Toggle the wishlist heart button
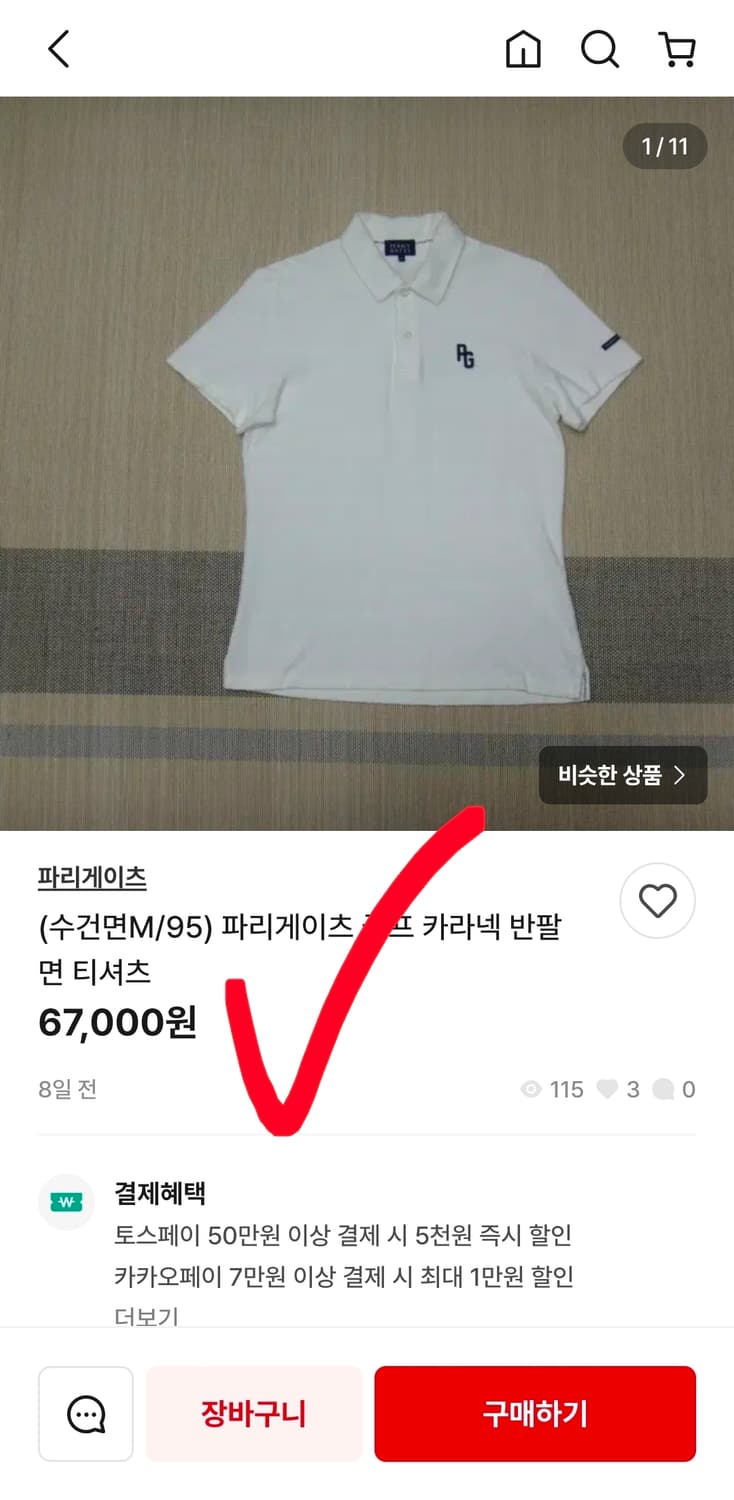The image size is (734, 1500). click(657, 901)
